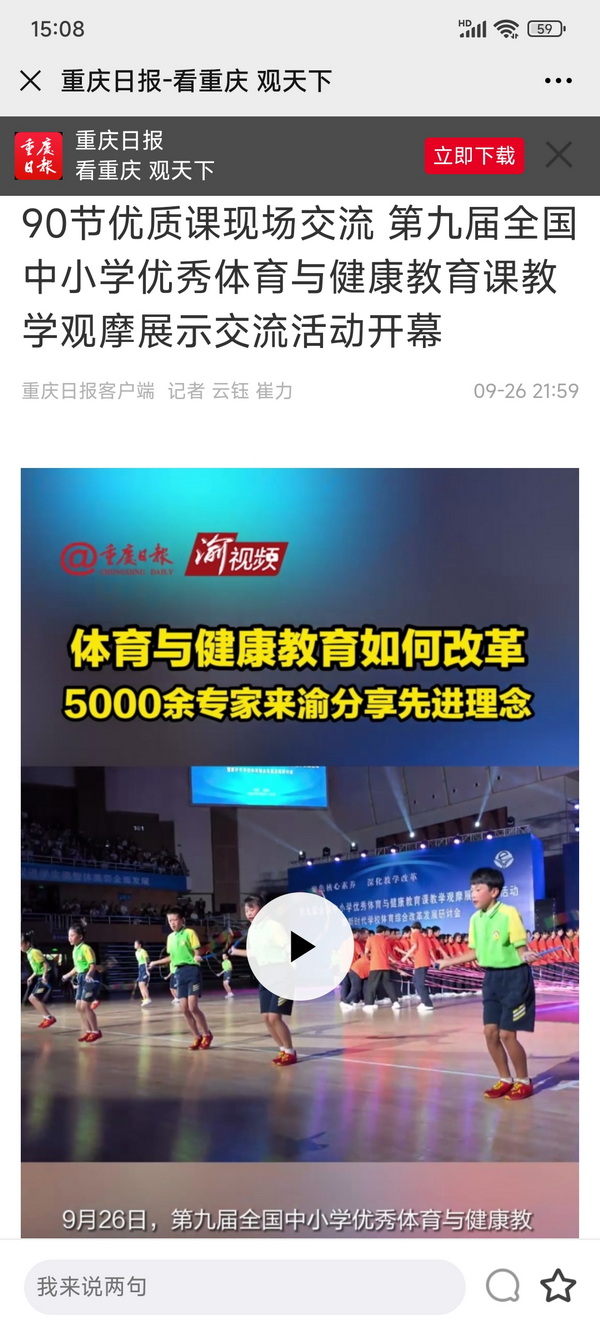Open the three-dot overflow menu
The height and width of the screenshot is (1333, 600).
[558, 81]
